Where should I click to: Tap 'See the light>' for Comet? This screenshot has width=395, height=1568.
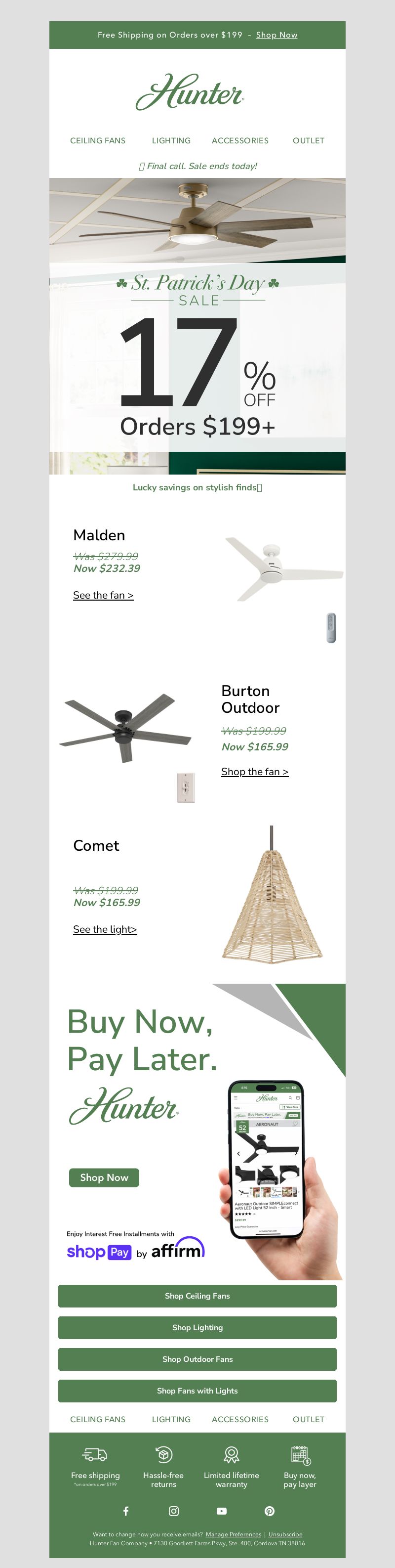coord(105,929)
